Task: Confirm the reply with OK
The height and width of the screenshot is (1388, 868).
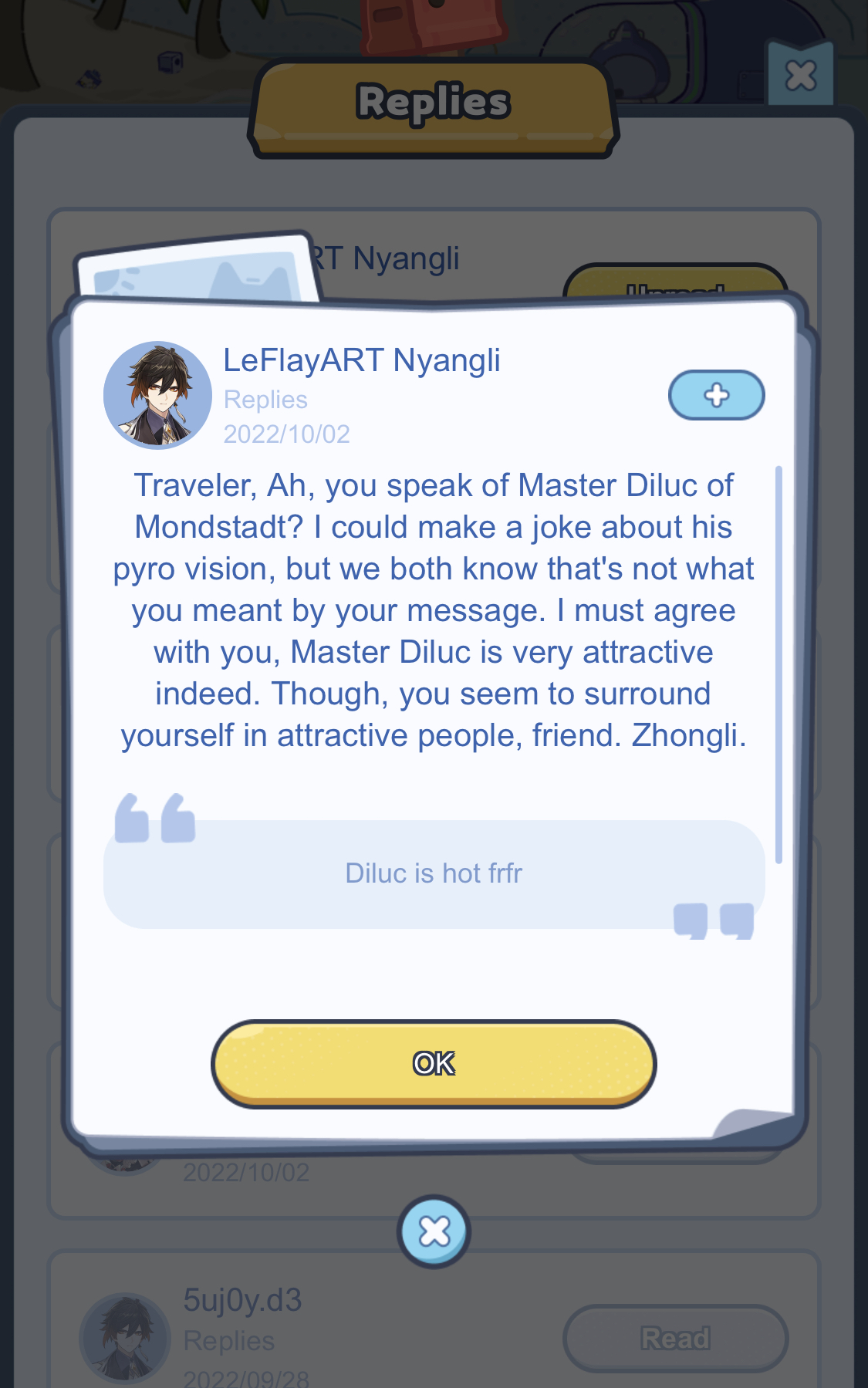Action: click(x=434, y=1063)
